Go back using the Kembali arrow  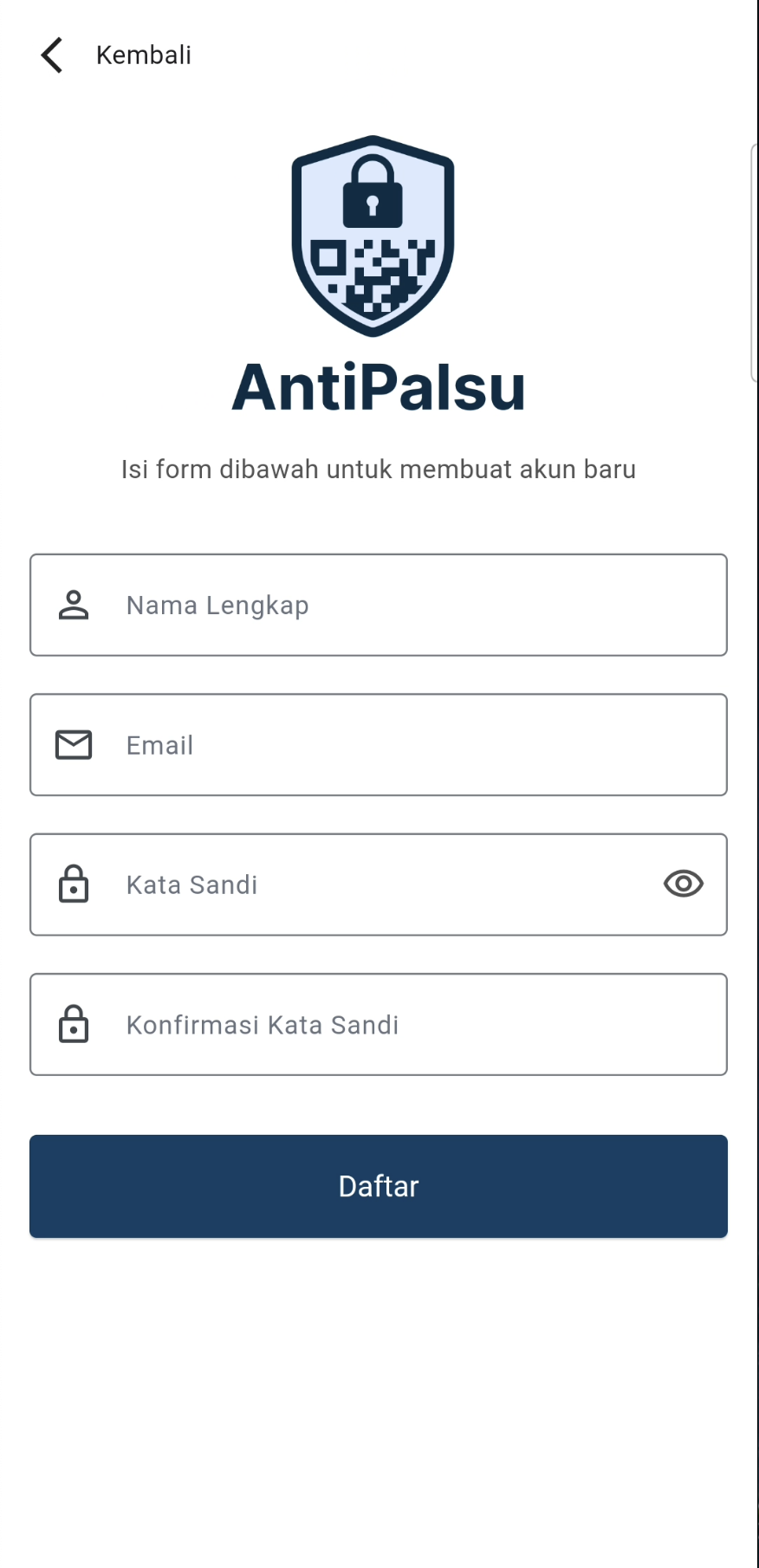[52, 55]
